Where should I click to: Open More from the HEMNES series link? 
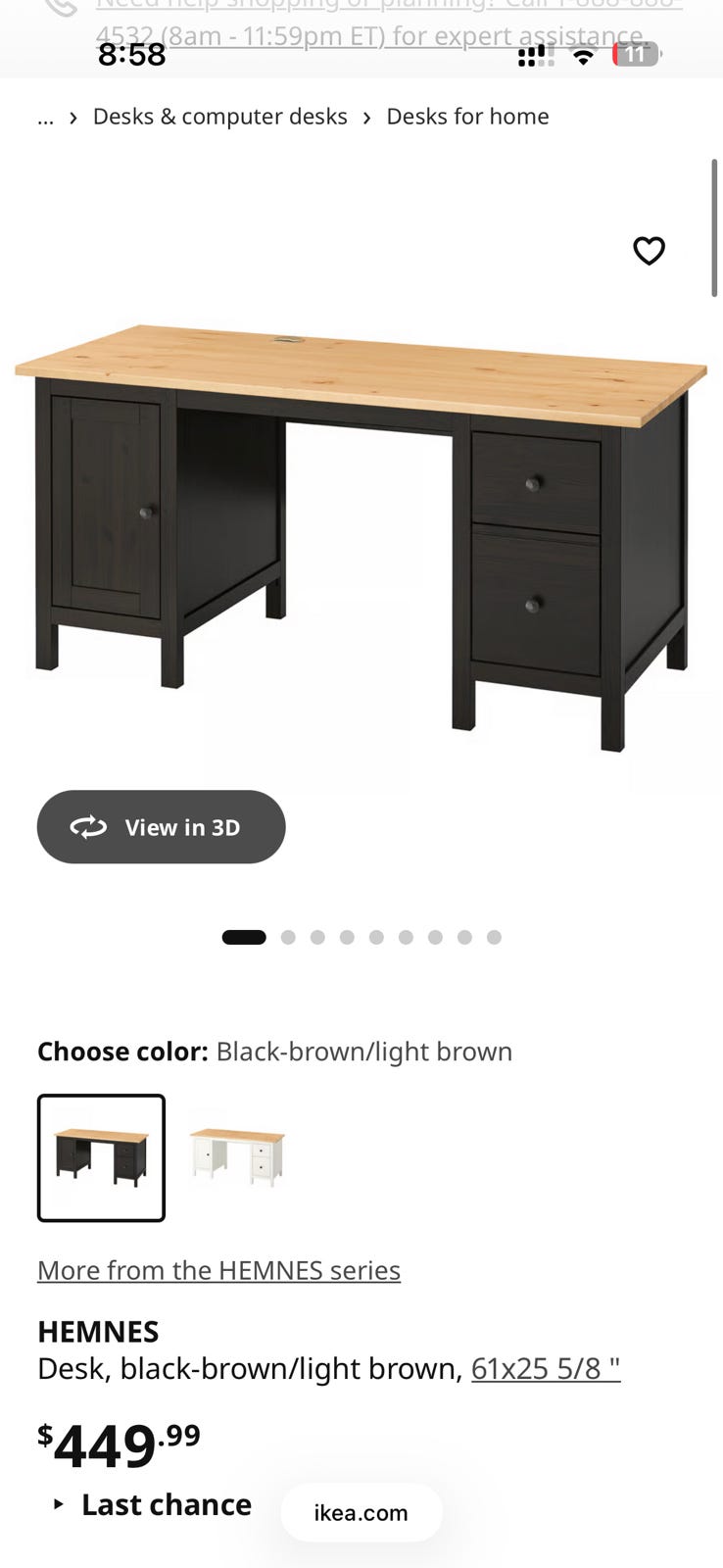[x=218, y=1270]
